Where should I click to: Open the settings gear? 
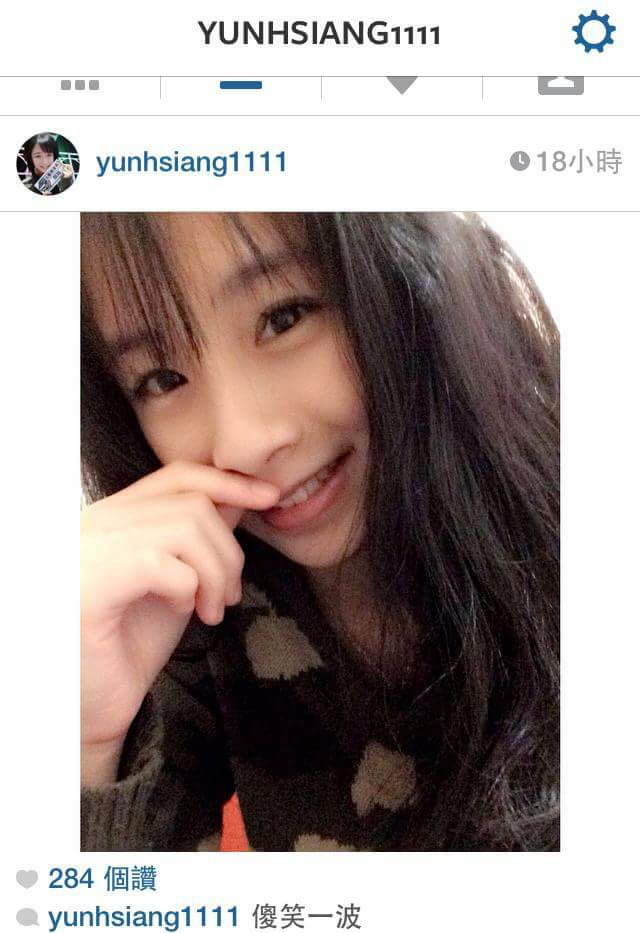[593, 32]
